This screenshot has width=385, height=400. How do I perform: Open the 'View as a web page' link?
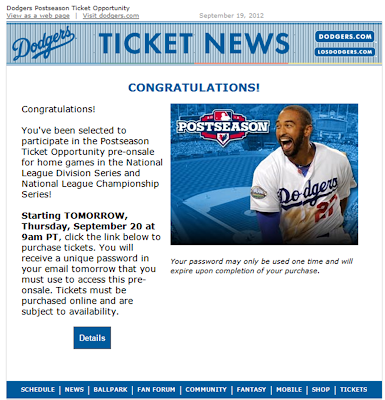(x=38, y=16)
